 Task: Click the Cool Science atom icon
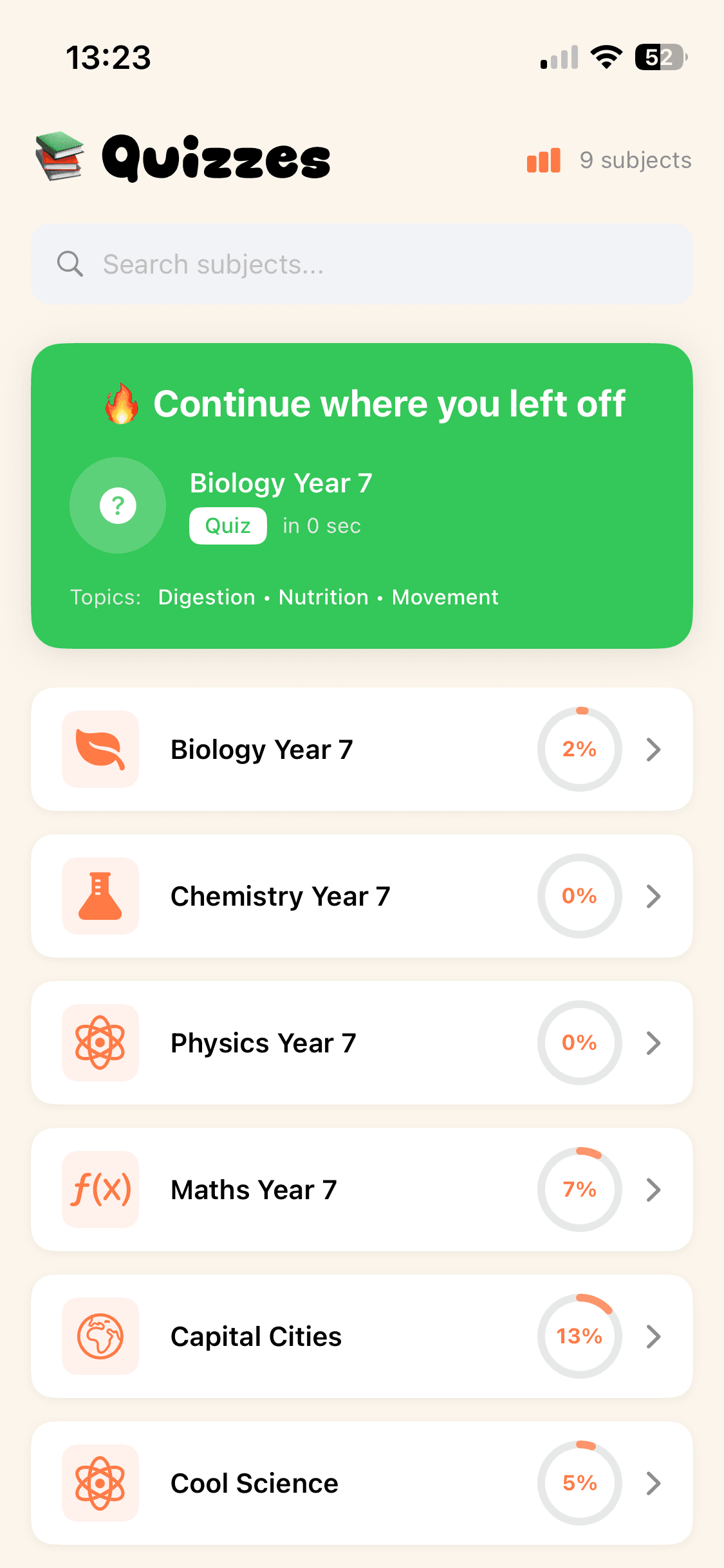(100, 1483)
